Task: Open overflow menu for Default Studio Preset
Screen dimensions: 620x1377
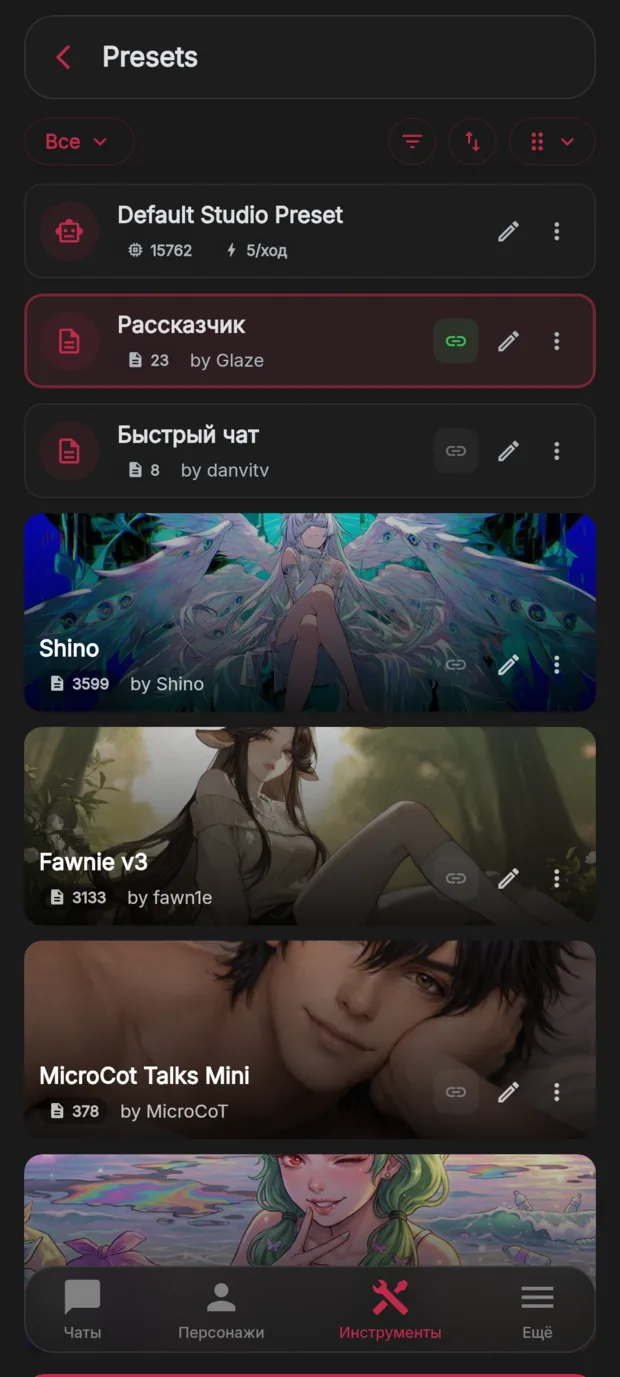Action: (x=557, y=231)
